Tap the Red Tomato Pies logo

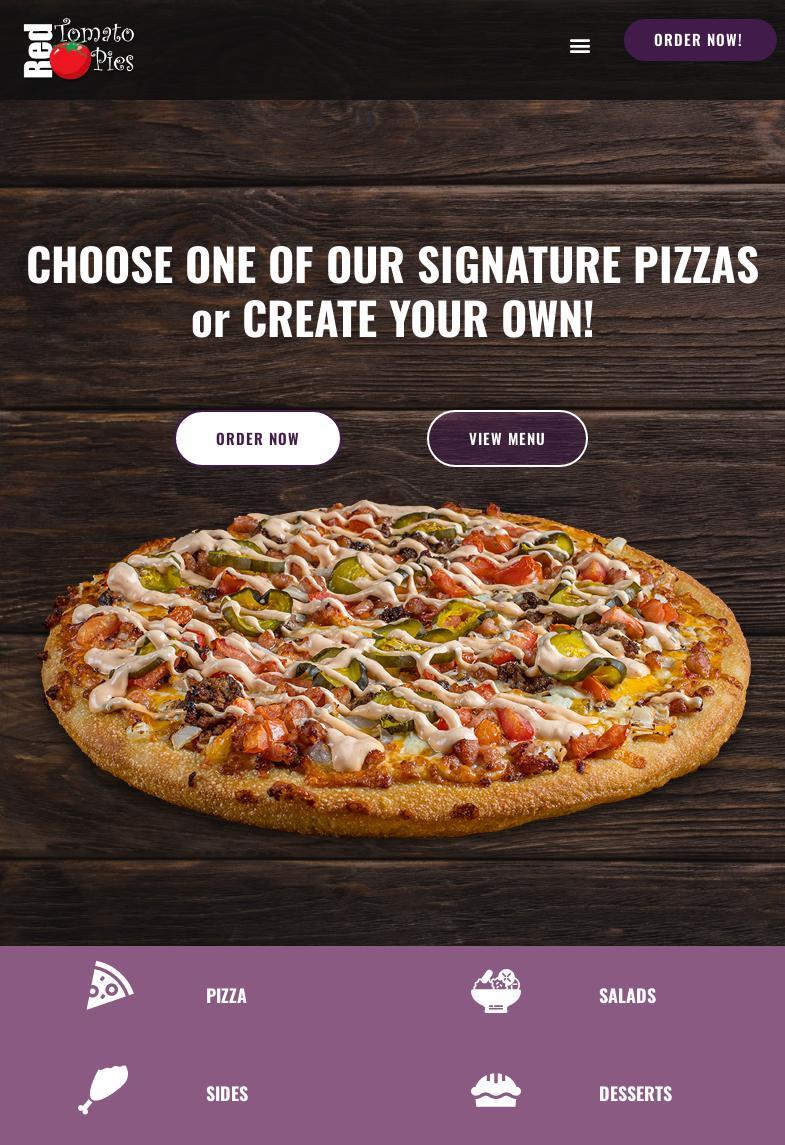79,48
